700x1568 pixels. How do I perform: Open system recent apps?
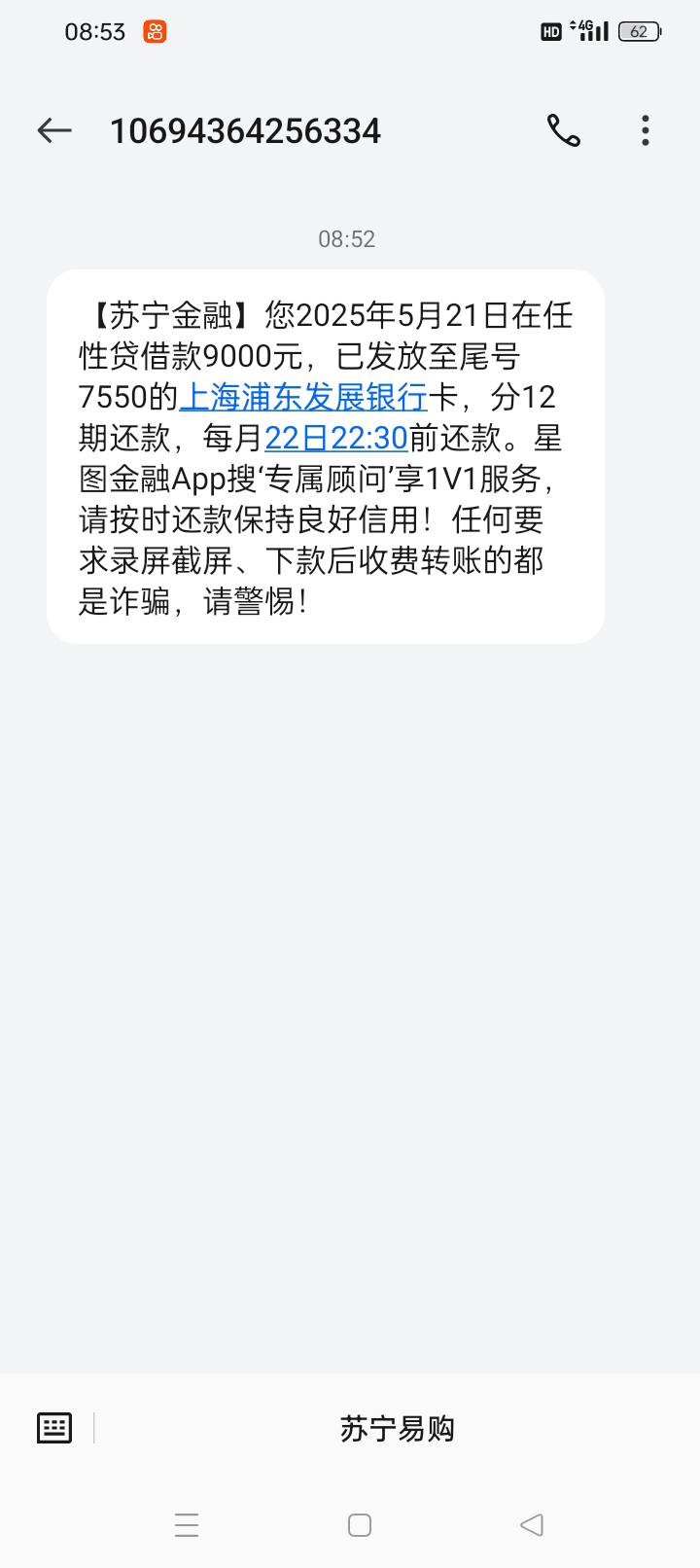pyautogui.click(x=187, y=1524)
